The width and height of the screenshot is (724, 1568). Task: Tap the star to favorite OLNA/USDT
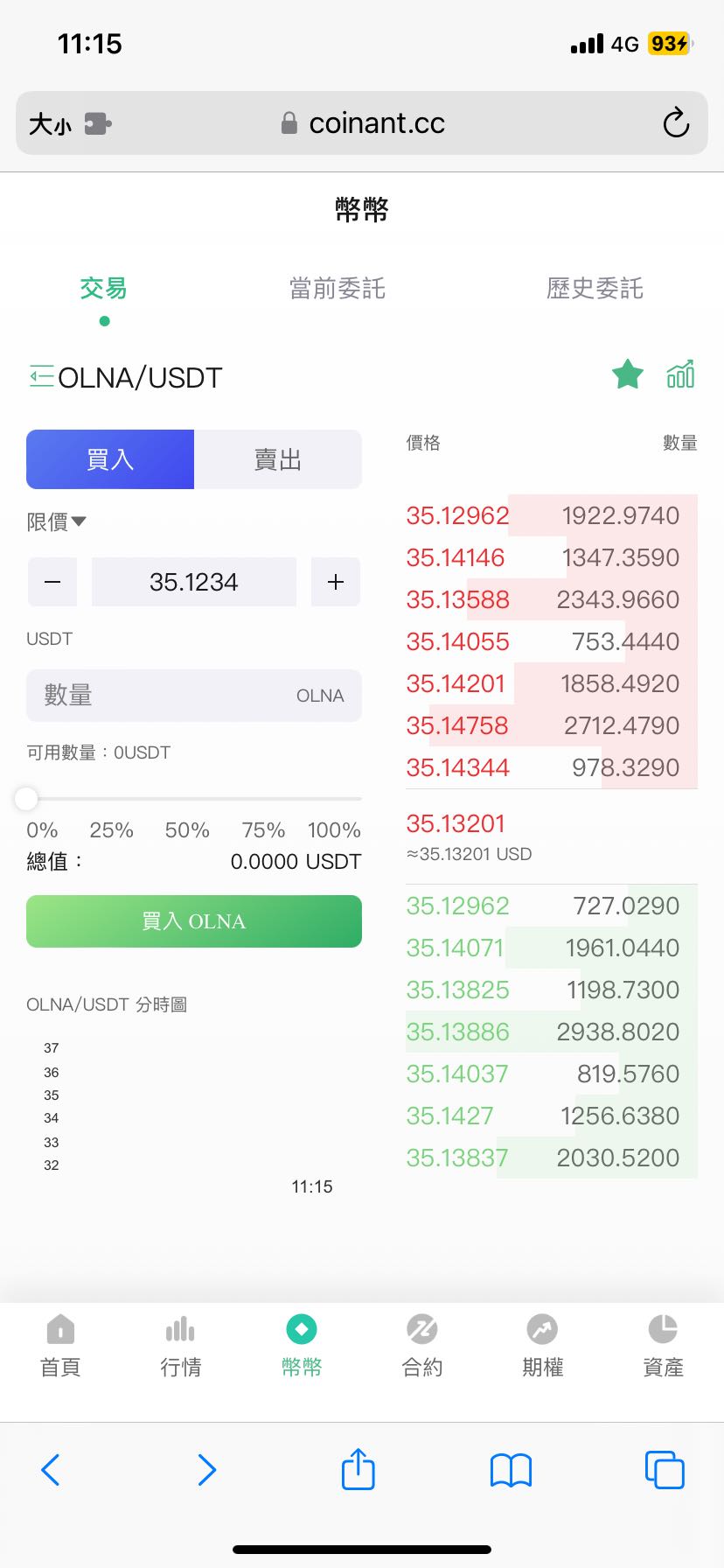(x=628, y=374)
